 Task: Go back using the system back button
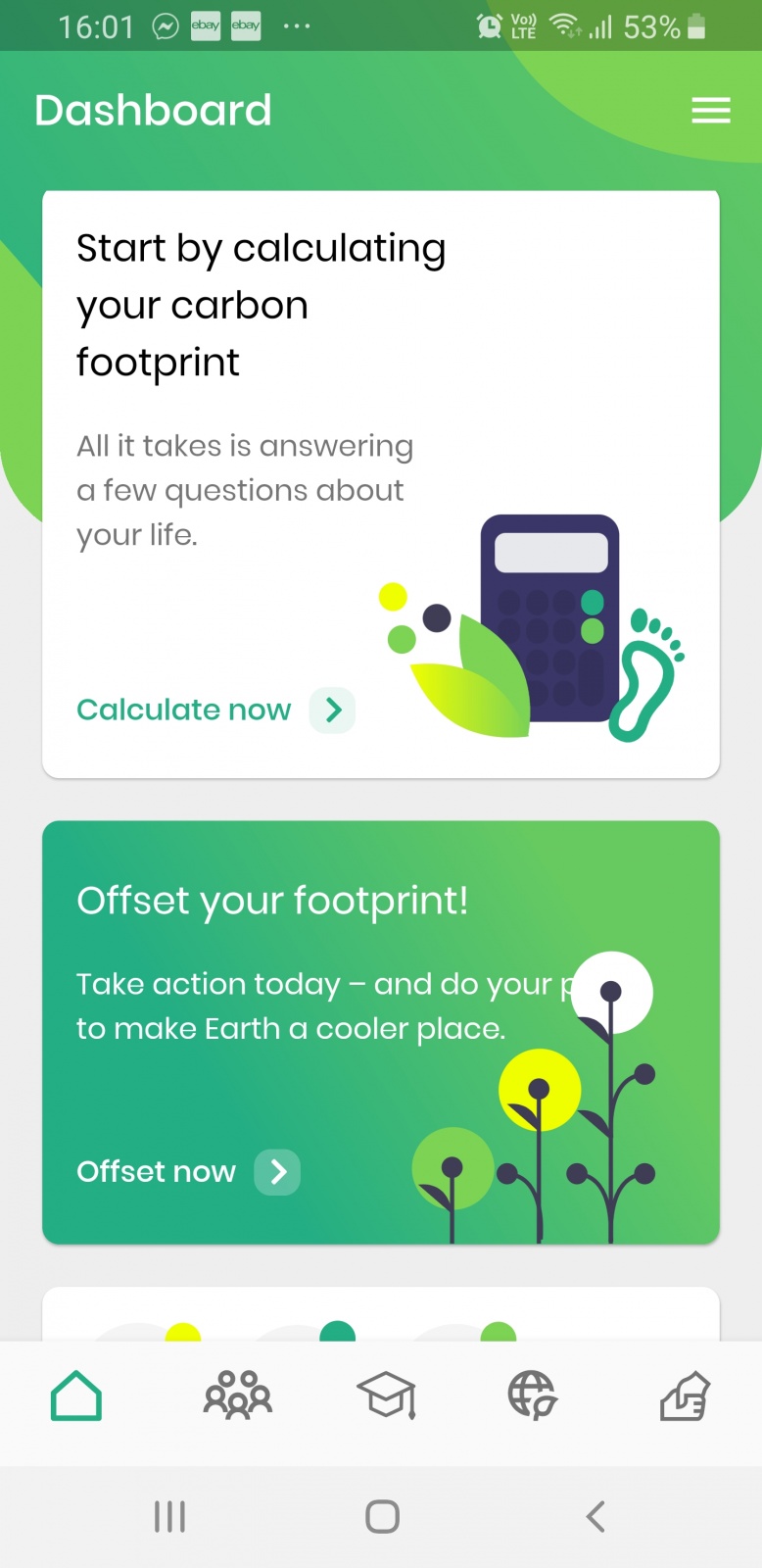pos(595,1516)
